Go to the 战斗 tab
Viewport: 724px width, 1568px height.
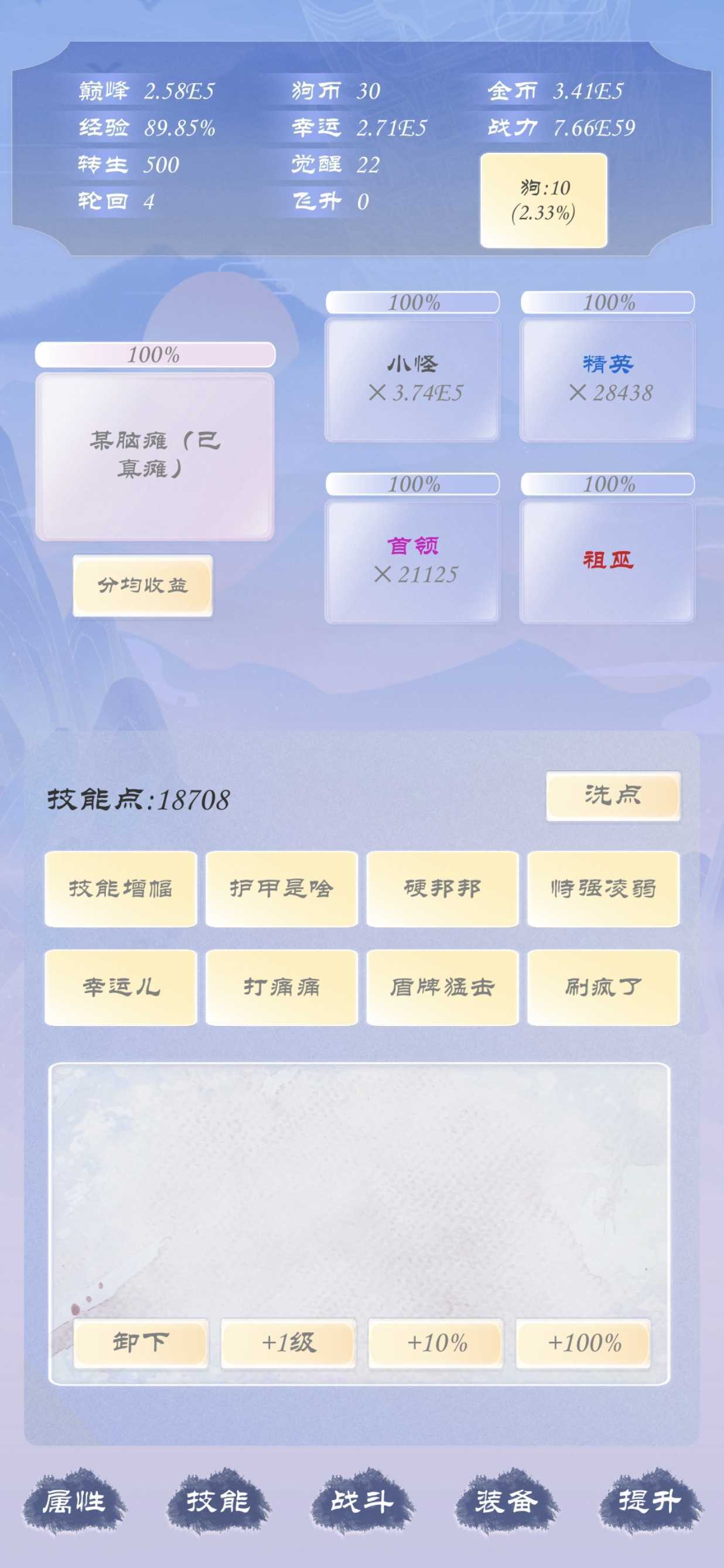click(363, 1501)
